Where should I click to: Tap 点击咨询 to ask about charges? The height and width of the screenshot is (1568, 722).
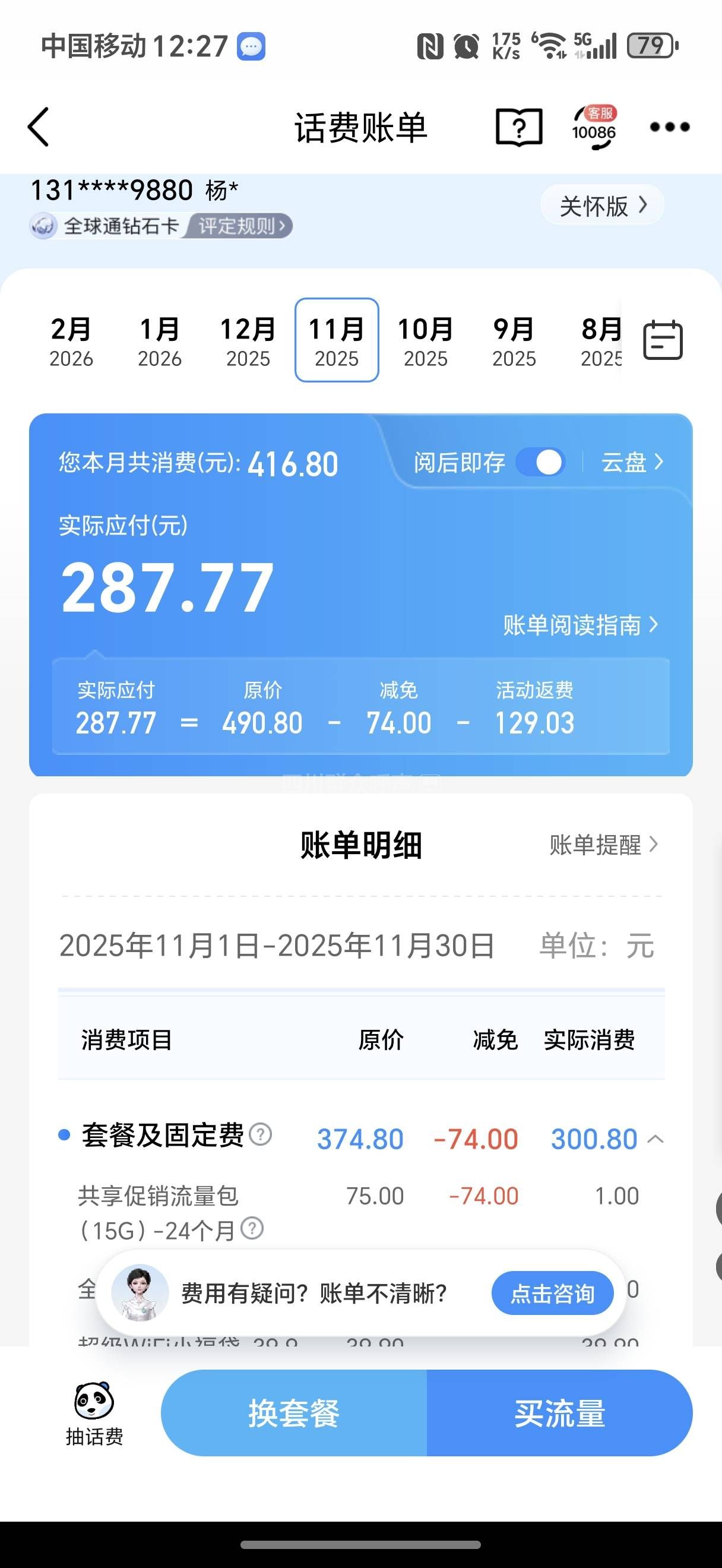pos(552,1294)
